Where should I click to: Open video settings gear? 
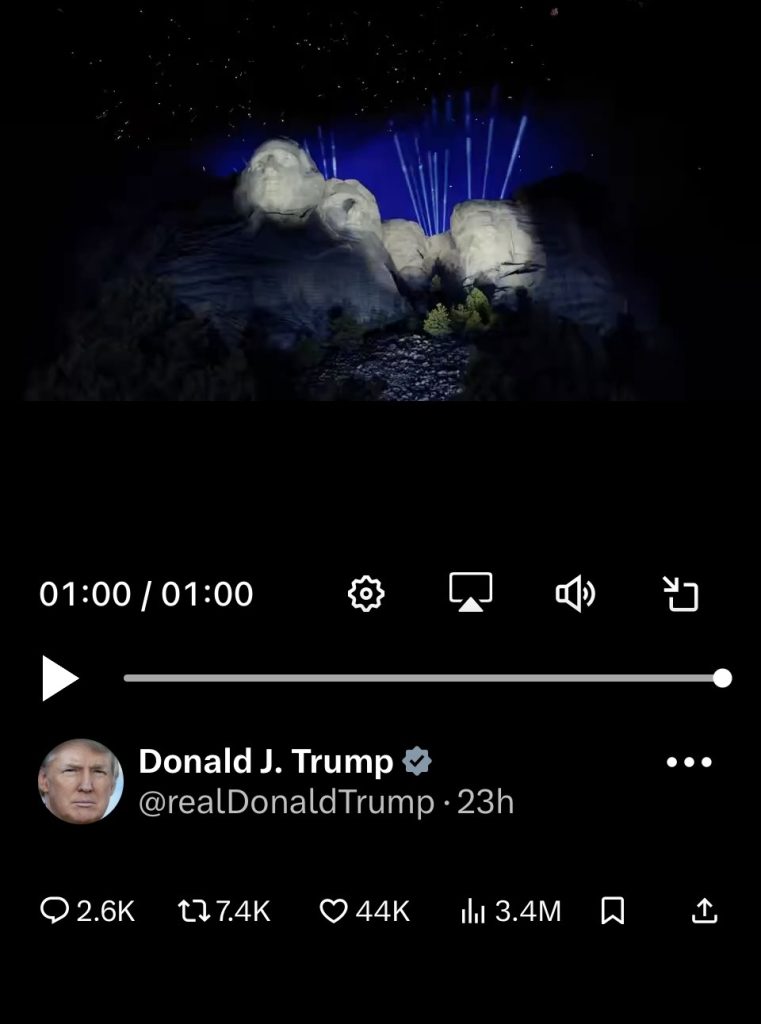tap(366, 594)
